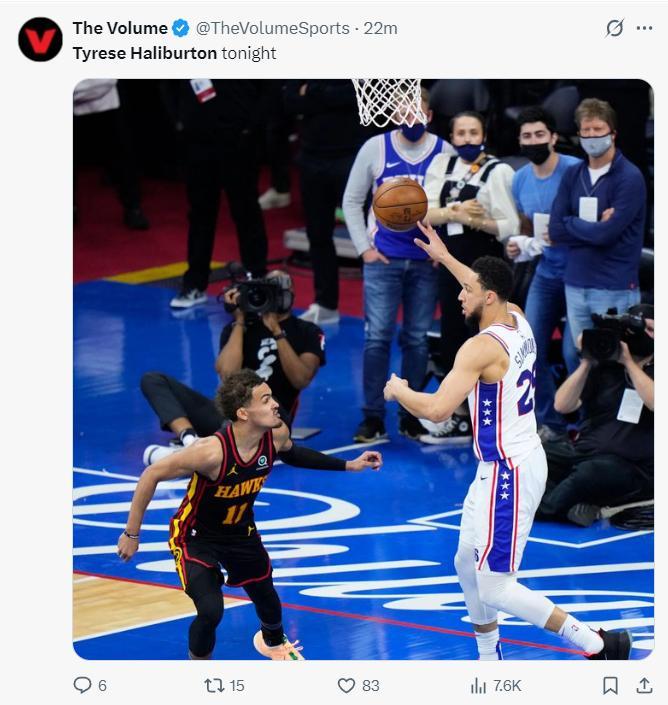The image size is (668, 705).
Task: Open The Volume profile avatar
Action: pos(40,39)
